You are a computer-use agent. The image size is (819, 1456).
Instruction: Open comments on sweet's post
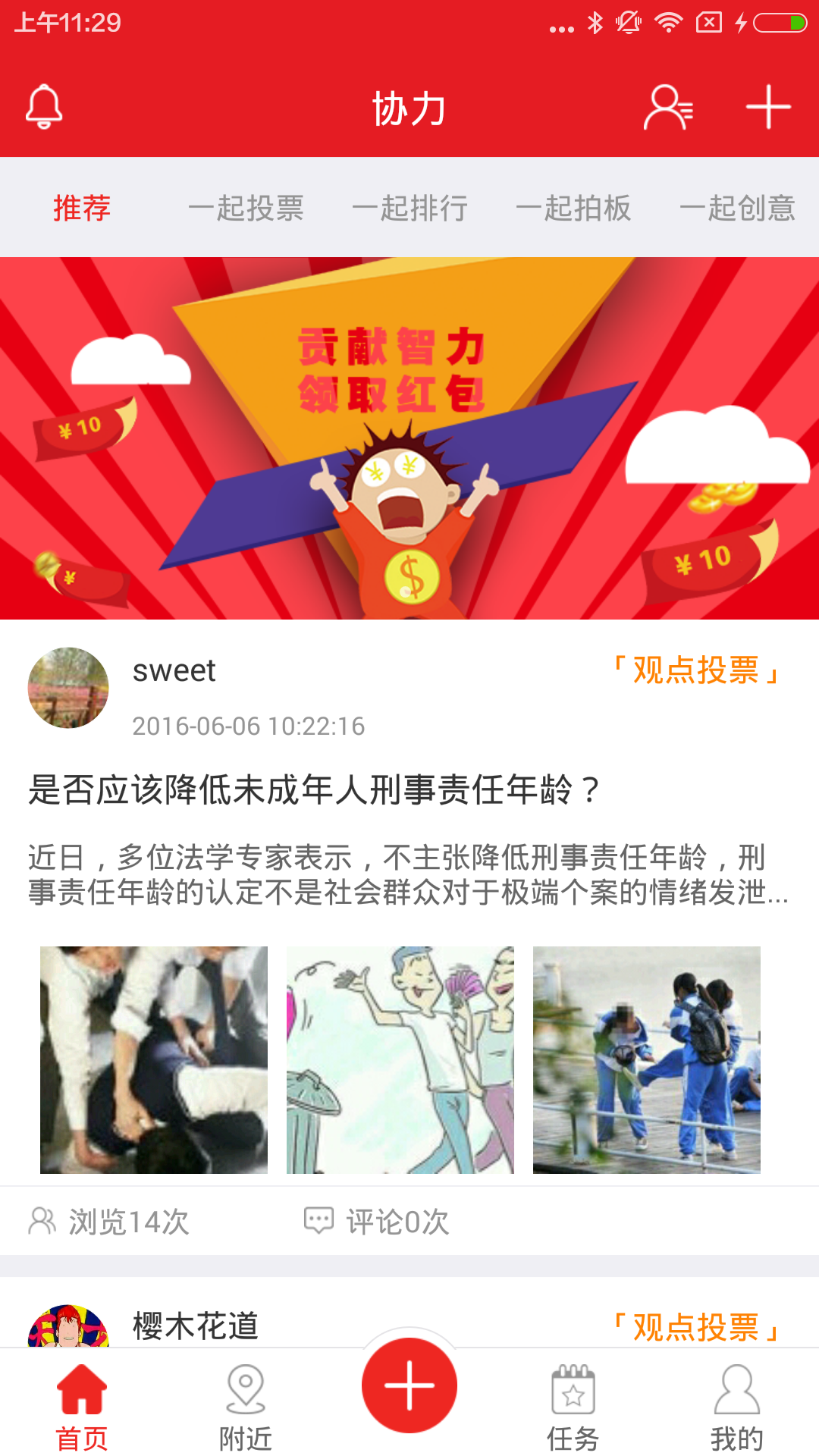[377, 1222]
